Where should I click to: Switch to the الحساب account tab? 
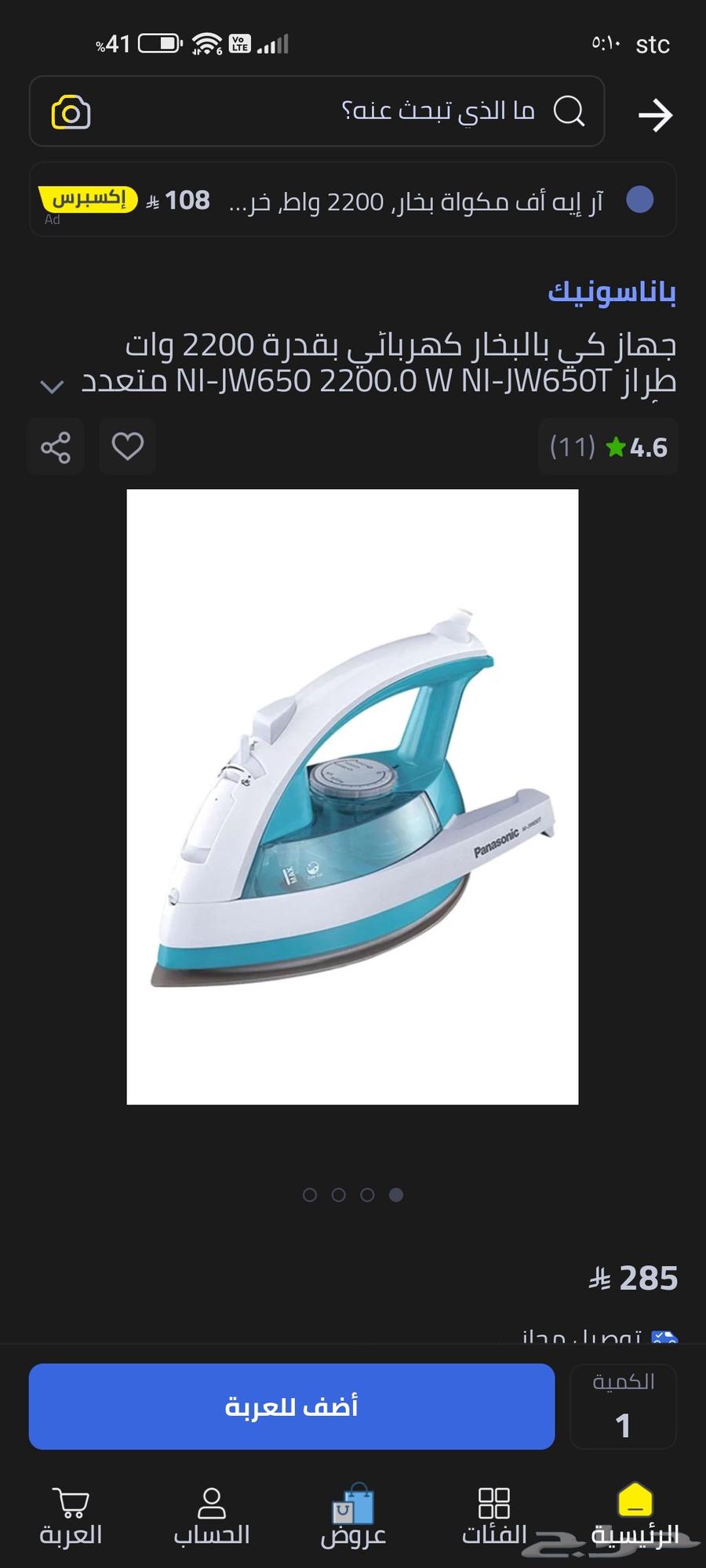click(x=212, y=1515)
